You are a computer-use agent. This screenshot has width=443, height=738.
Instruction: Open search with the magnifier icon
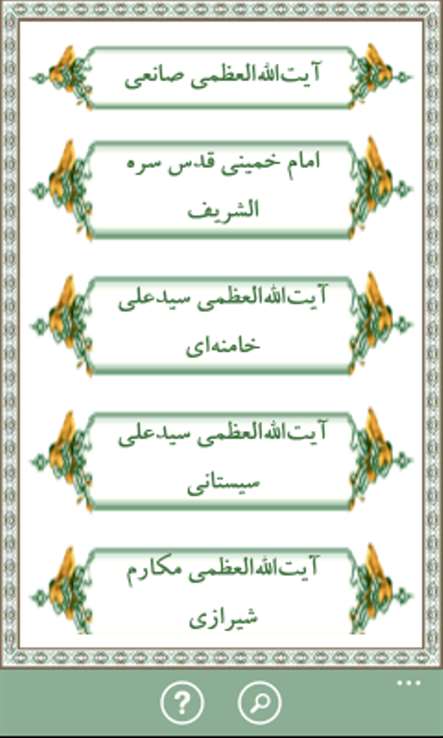point(260,703)
